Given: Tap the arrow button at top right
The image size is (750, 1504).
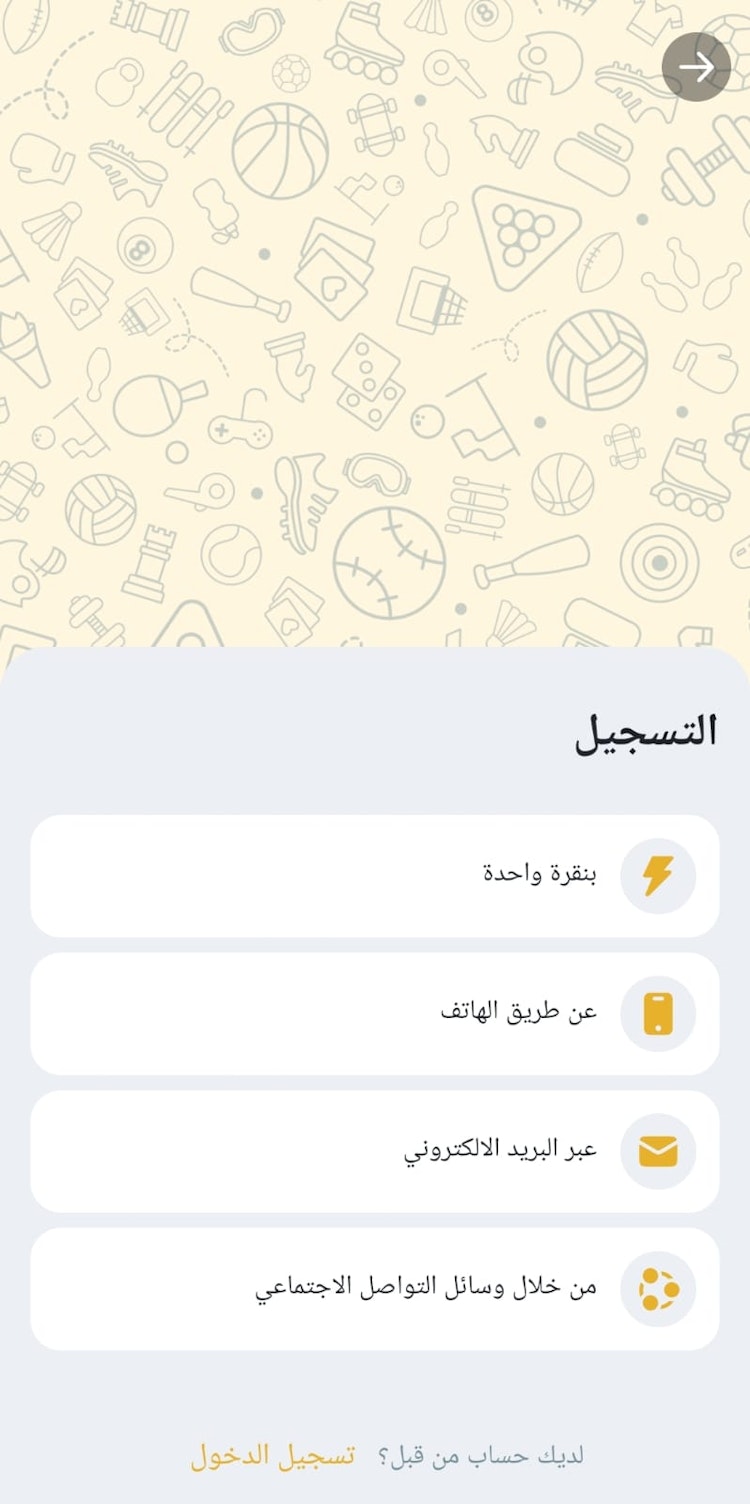Looking at the screenshot, I should [696, 67].
